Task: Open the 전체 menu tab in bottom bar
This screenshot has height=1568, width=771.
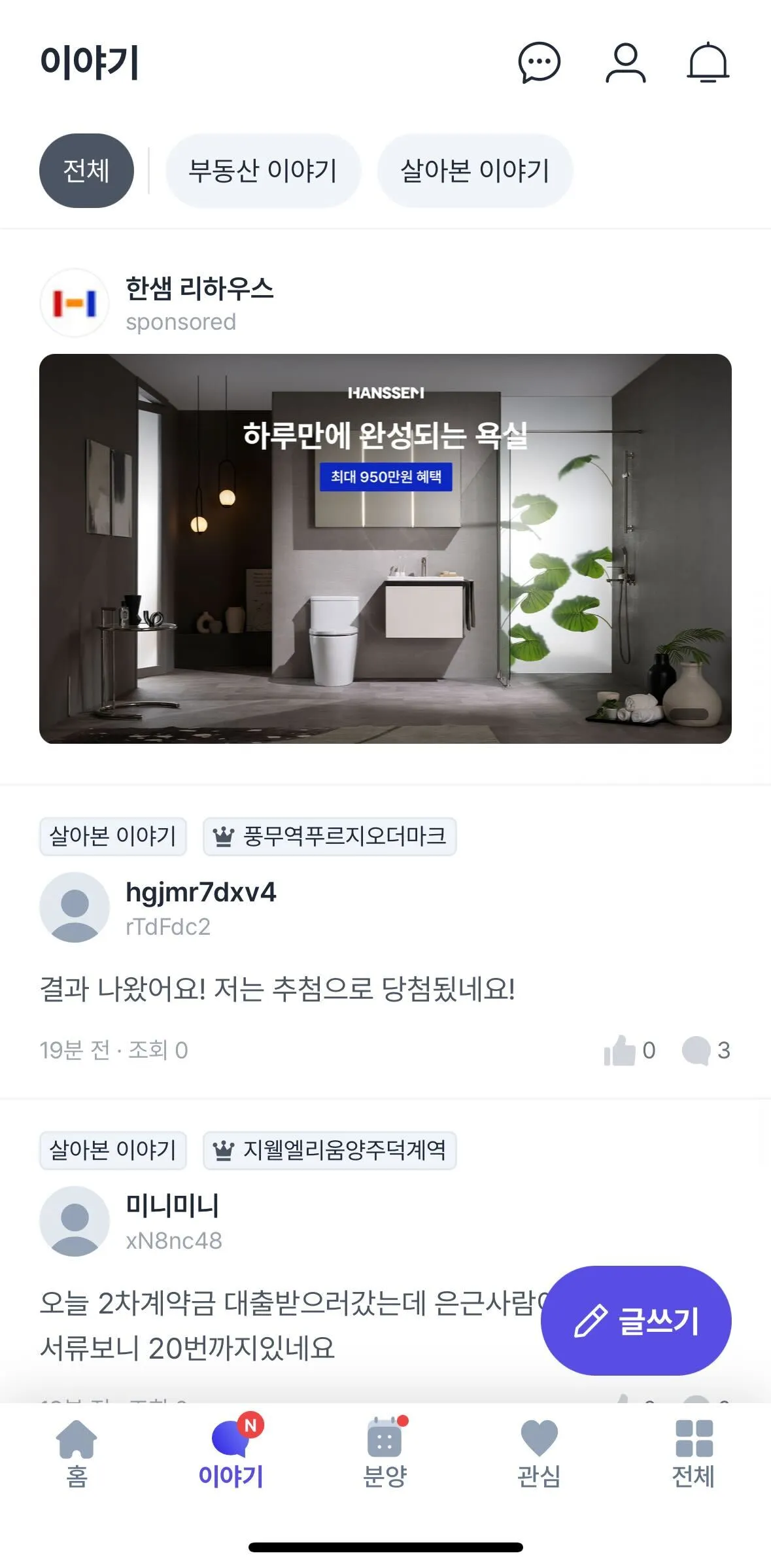Action: tap(693, 1453)
